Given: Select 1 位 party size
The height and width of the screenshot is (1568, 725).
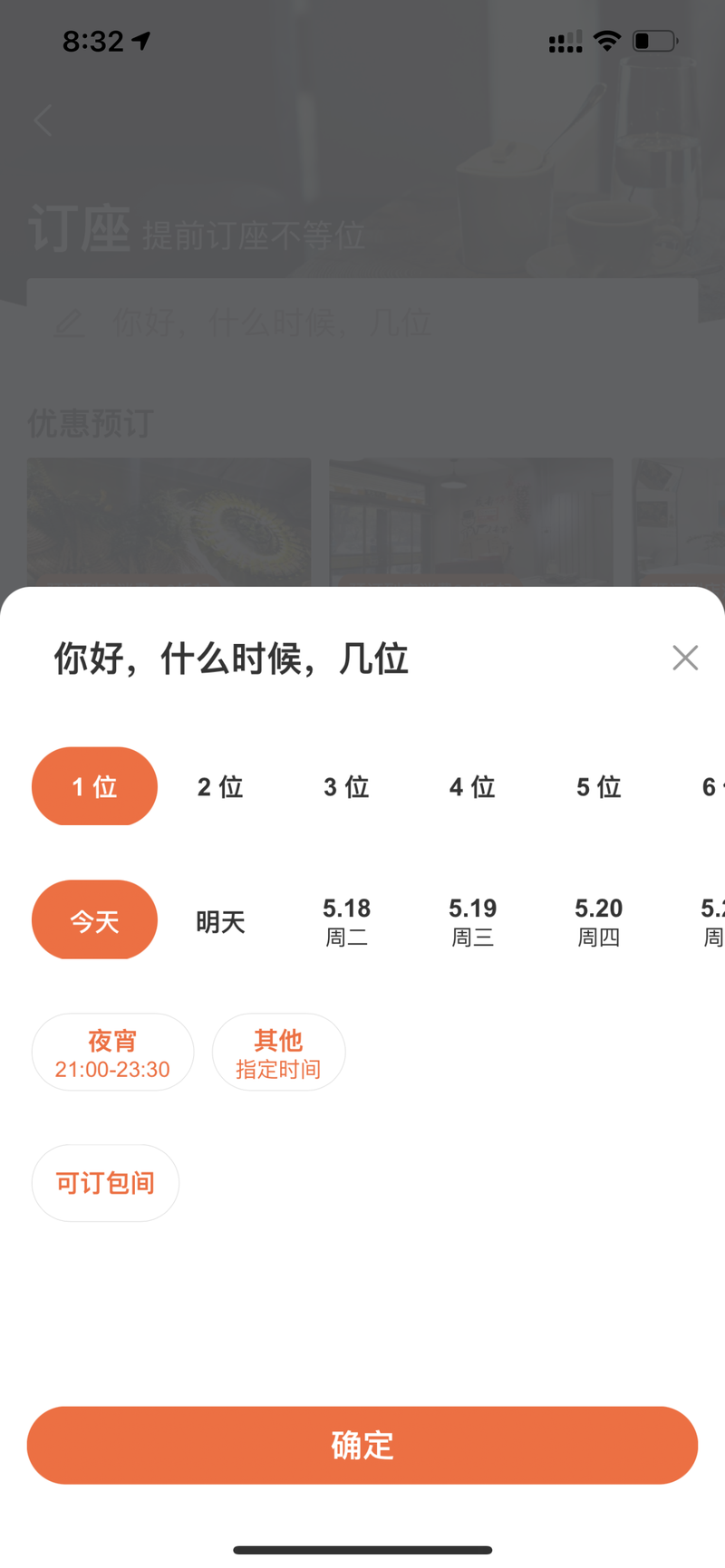Looking at the screenshot, I should (x=94, y=786).
